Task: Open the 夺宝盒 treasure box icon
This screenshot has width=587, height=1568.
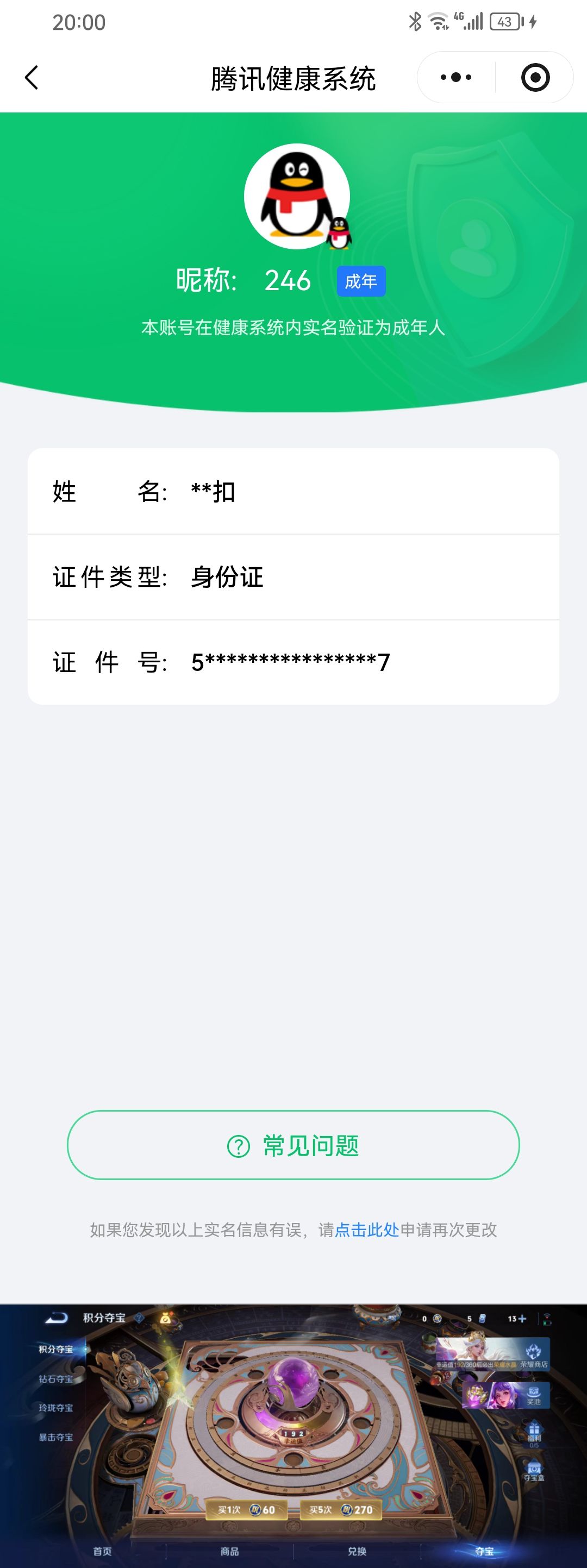Action: [534, 1467]
